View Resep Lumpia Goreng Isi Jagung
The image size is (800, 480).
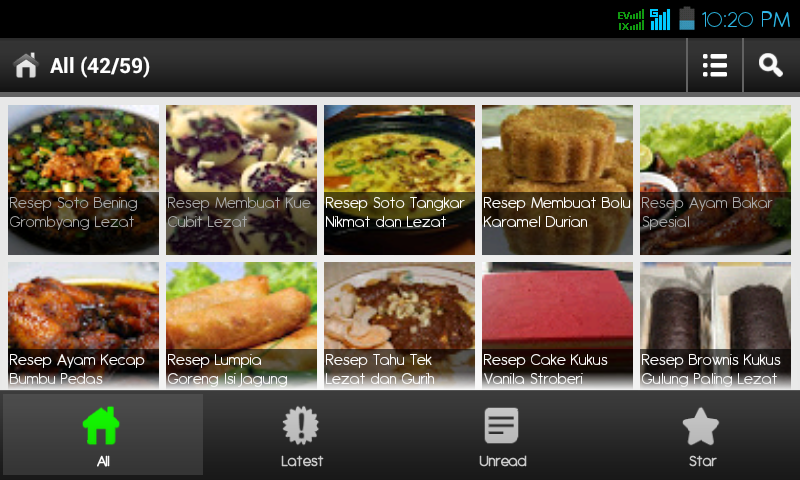pos(241,325)
